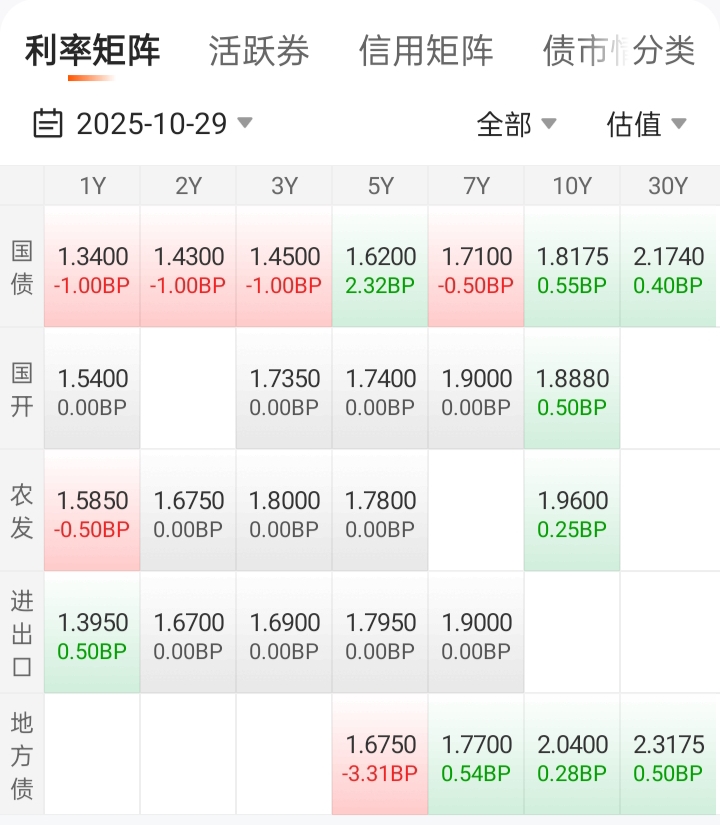The height and width of the screenshot is (825, 720).
Task: Switch to the 信用矩阵 tab
Action: pyautogui.click(x=426, y=50)
